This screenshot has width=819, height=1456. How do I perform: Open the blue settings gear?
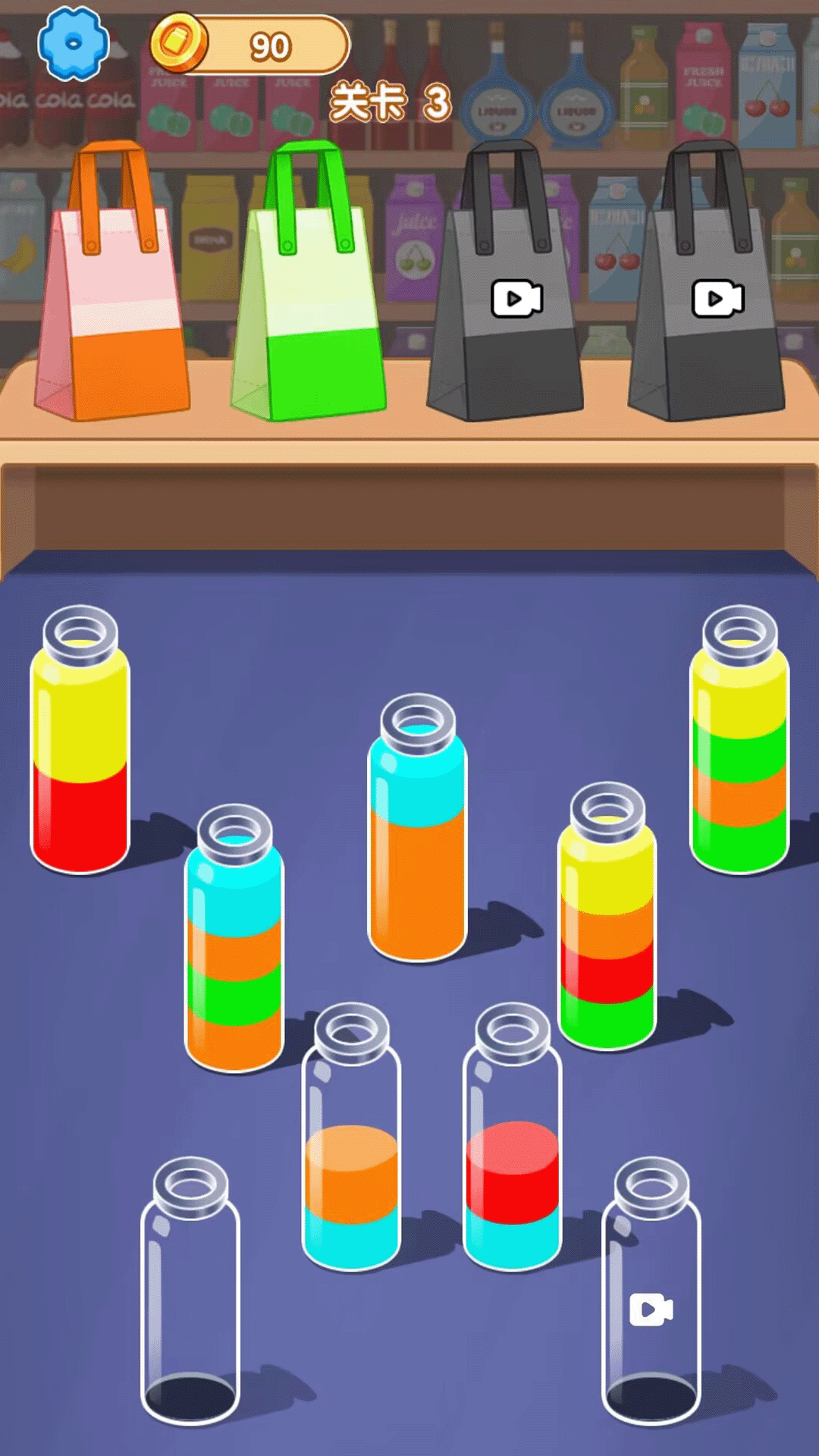pos(74,44)
